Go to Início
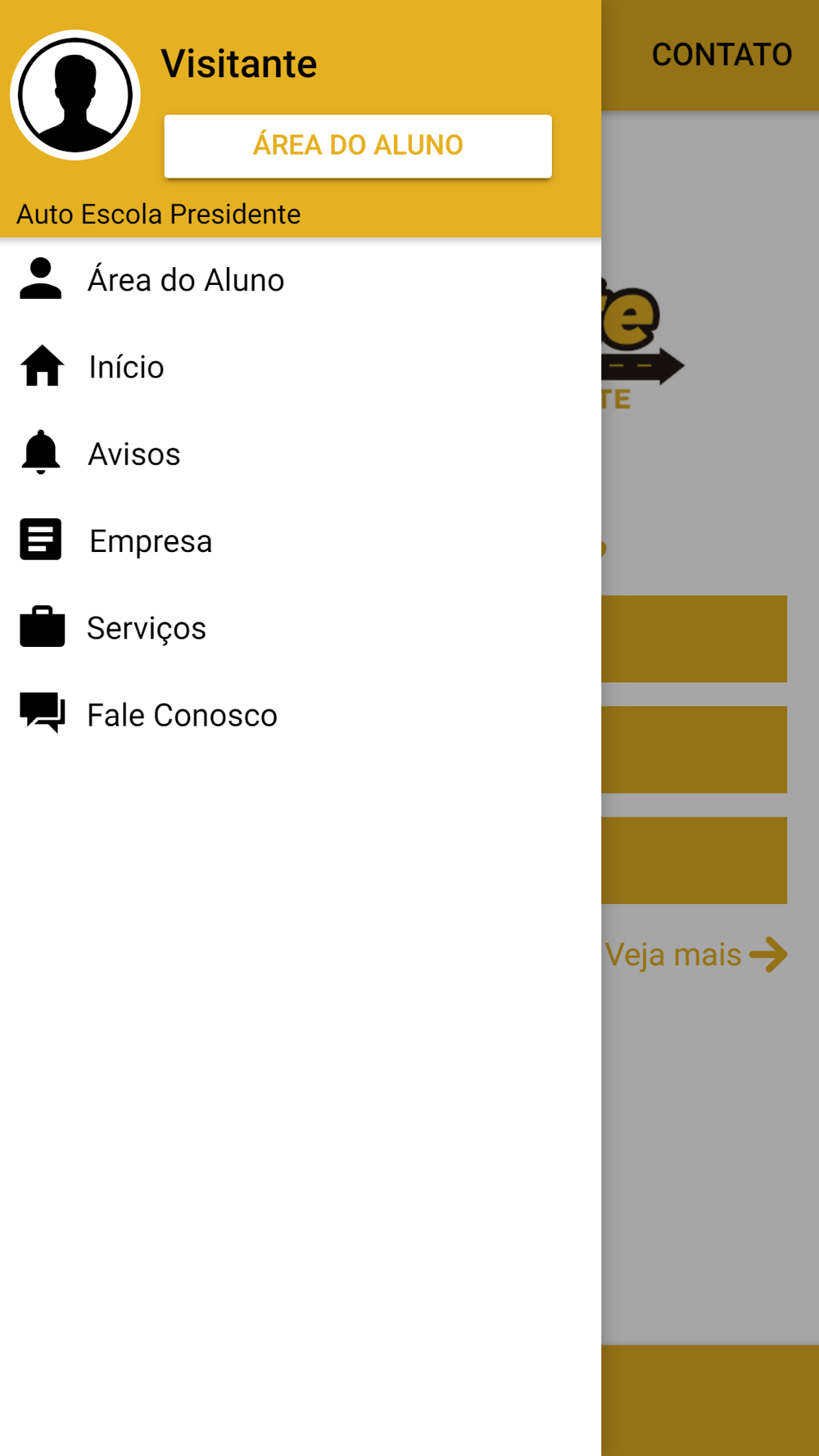This screenshot has height=1456, width=819. coord(301,367)
